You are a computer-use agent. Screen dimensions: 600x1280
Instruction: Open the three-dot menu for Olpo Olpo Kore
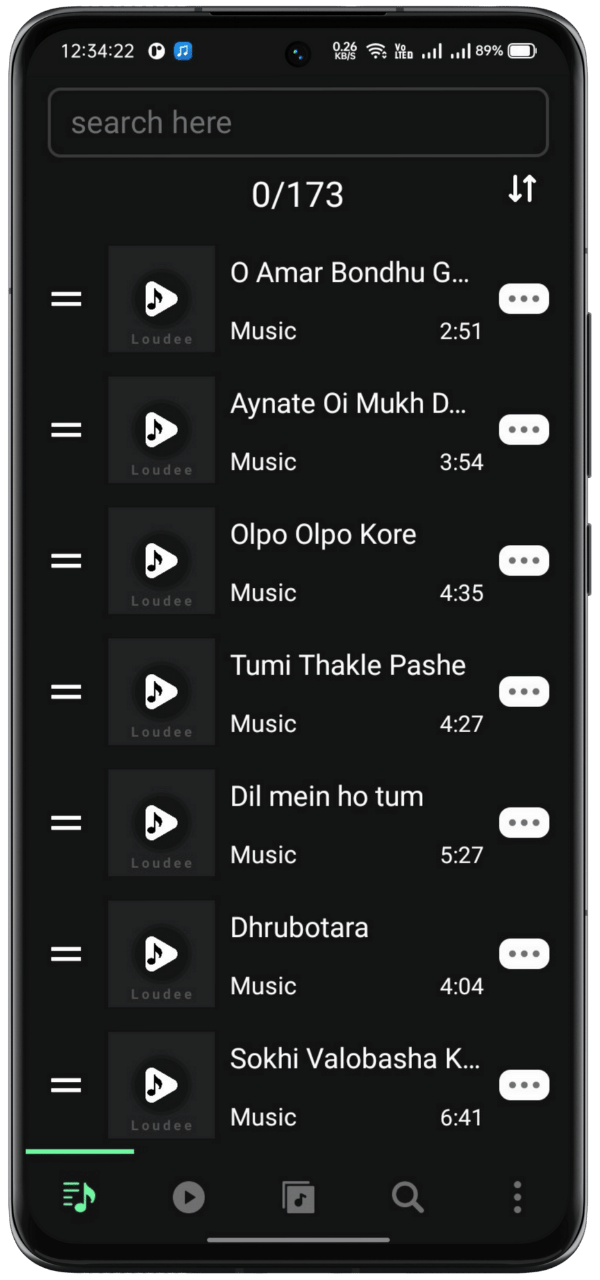pos(524,561)
